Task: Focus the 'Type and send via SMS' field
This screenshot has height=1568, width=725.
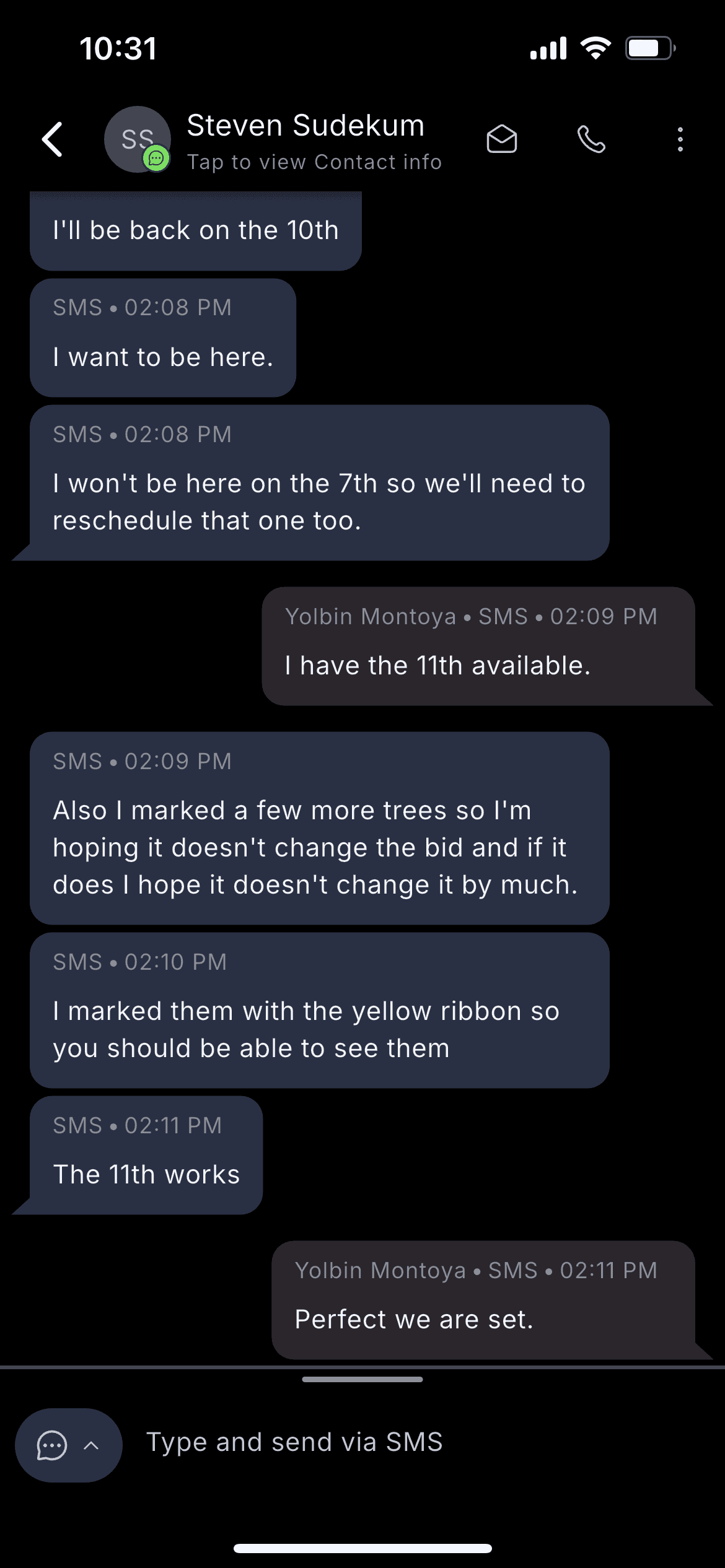Action: 421,1442
